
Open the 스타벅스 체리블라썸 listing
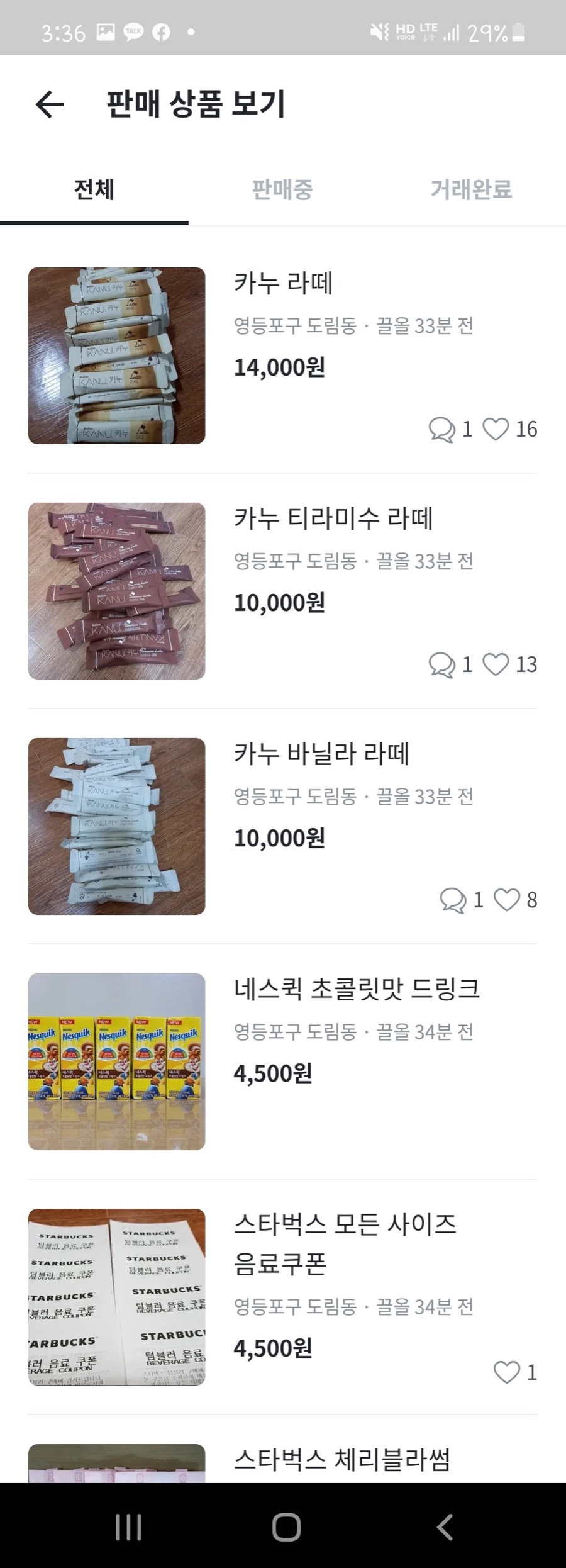342,1459
